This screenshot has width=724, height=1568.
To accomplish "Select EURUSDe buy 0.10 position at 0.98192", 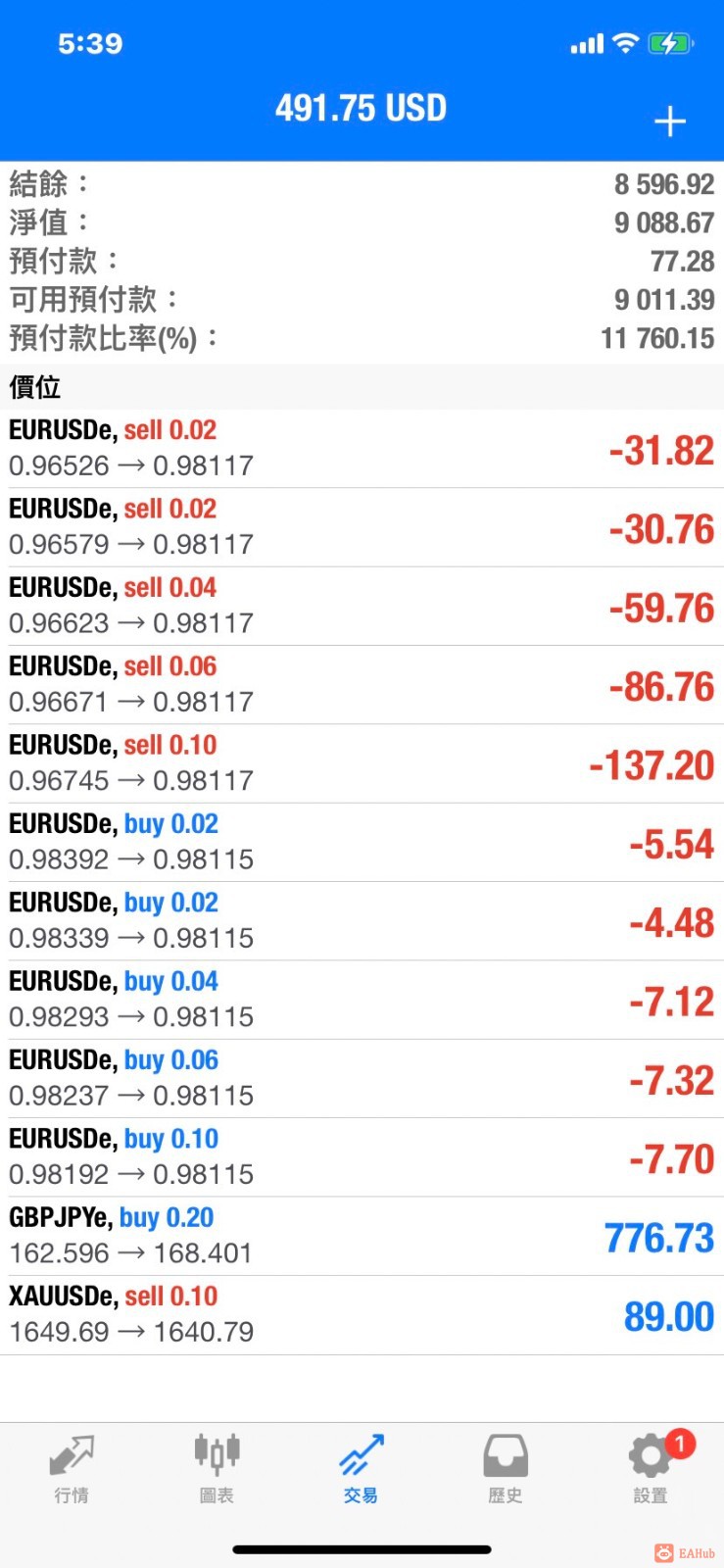I will point(362,1157).
